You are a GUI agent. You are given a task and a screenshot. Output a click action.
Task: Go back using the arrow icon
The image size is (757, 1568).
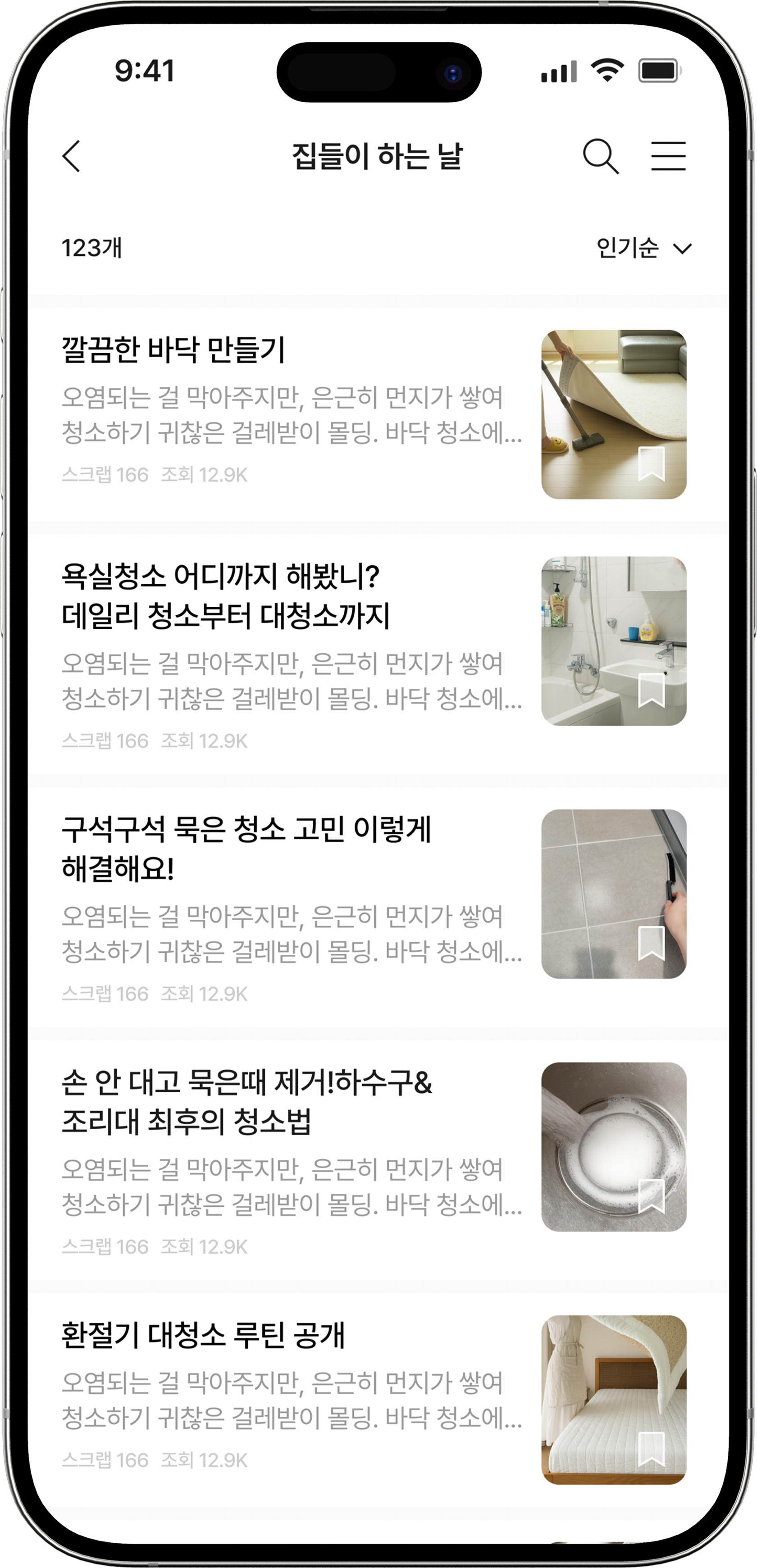coord(72,156)
